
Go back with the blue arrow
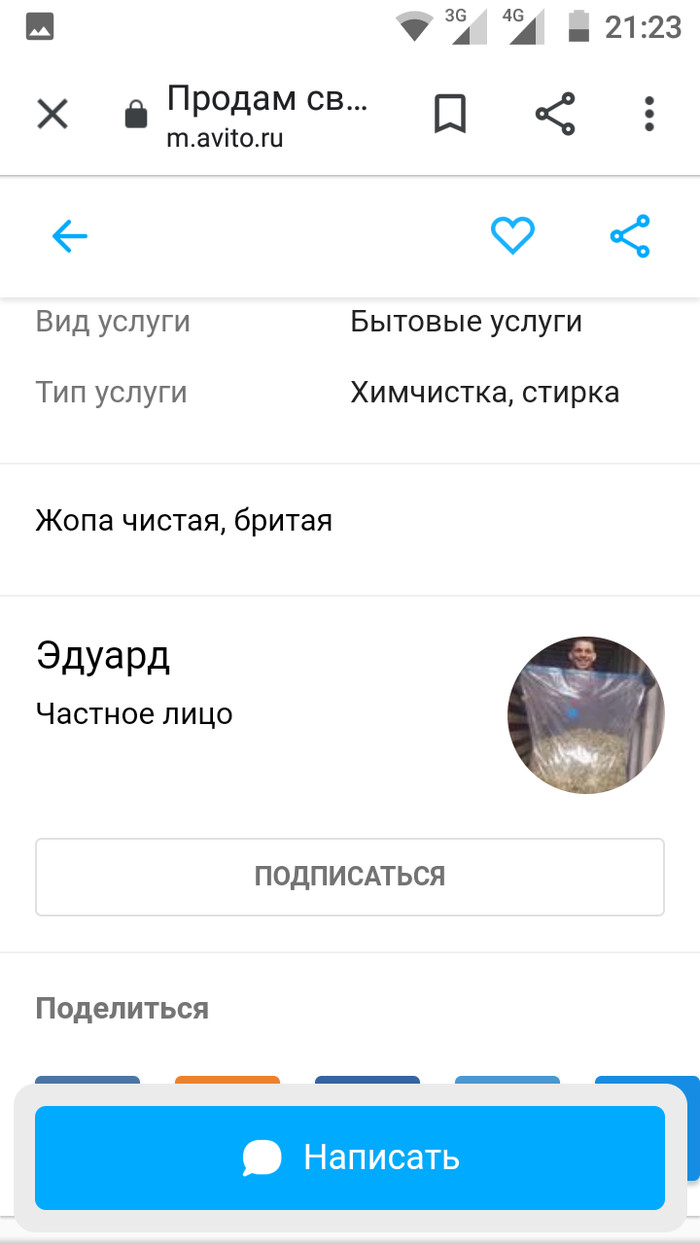pos(70,237)
